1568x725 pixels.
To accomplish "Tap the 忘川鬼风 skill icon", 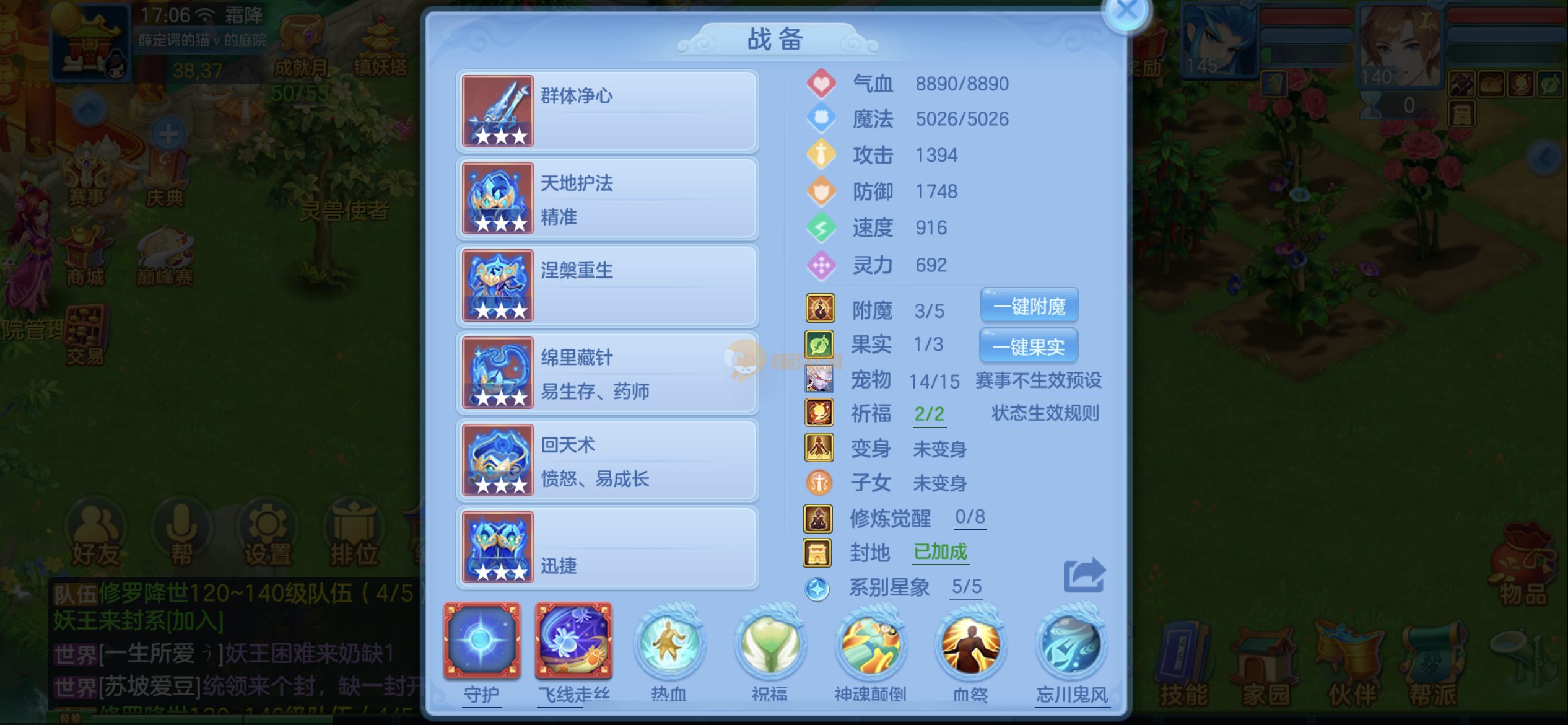I will (x=1071, y=644).
